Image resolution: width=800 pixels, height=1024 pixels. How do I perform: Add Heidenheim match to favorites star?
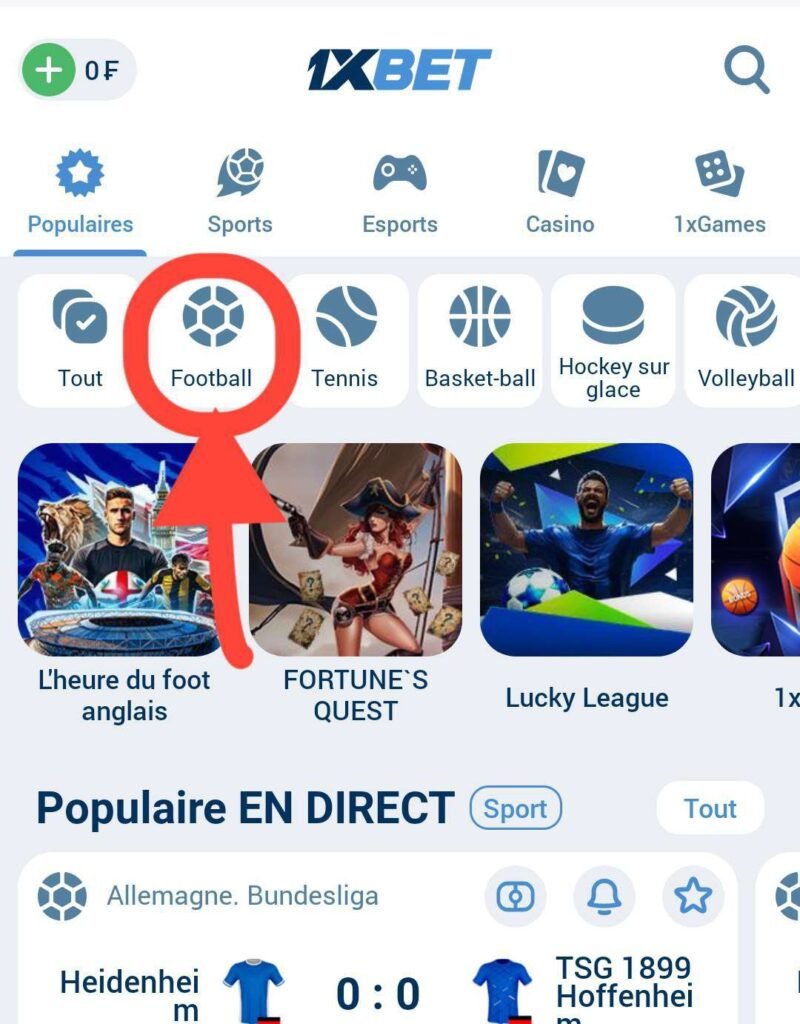(x=692, y=896)
